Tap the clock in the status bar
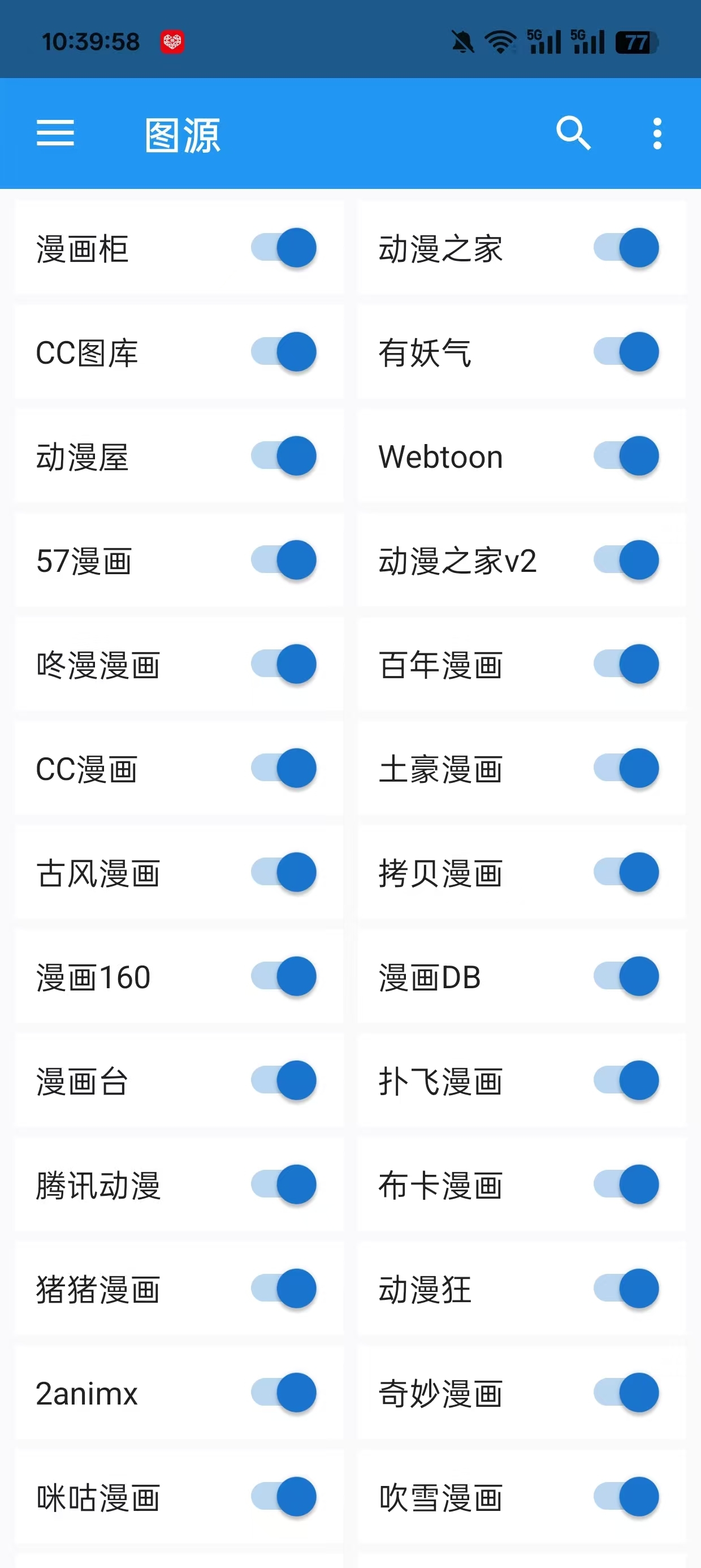Image resolution: width=701 pixels, height=1568 pixels. 91,40
